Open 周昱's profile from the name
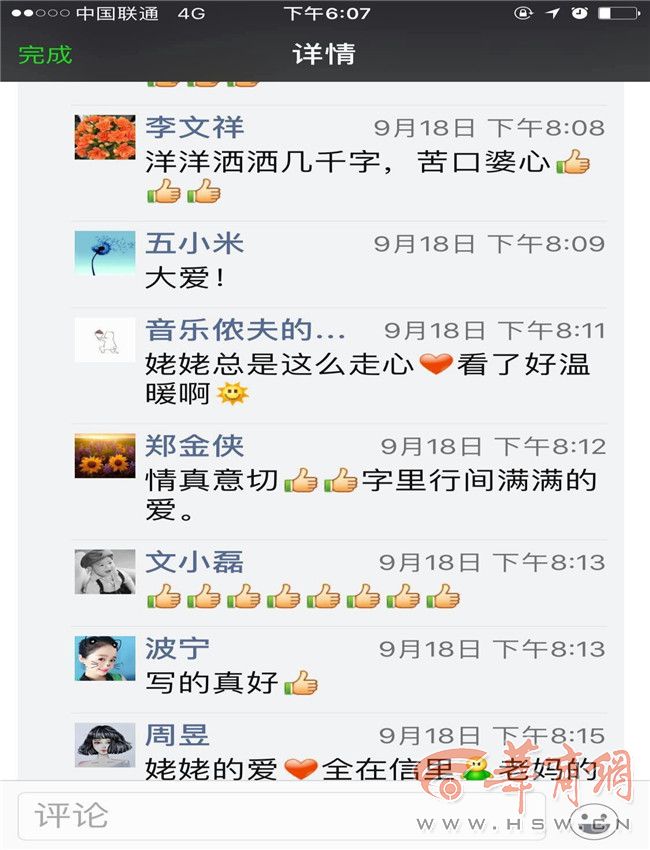650x850 pixels. [x=177, y=736]
